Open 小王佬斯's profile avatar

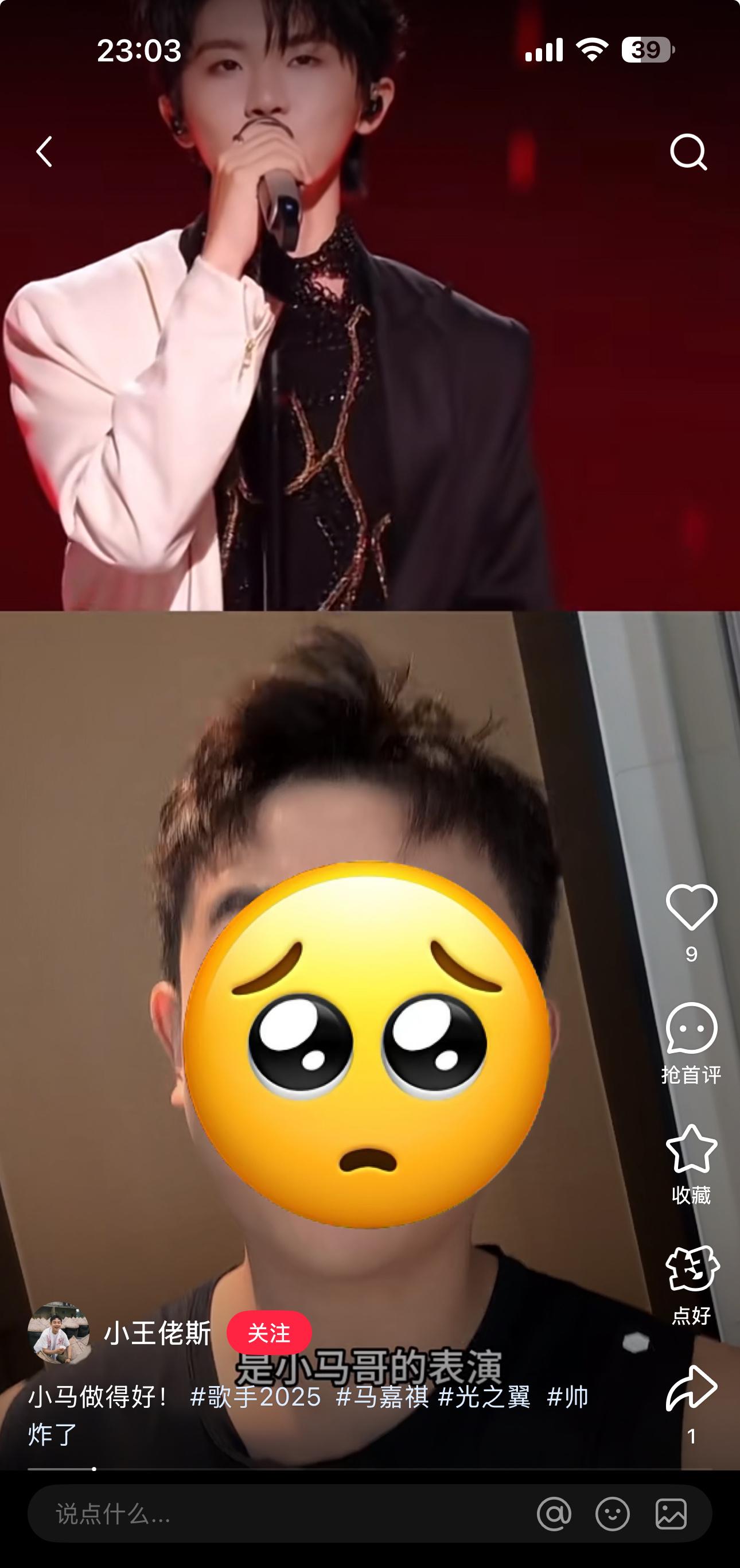(59, 1333)
